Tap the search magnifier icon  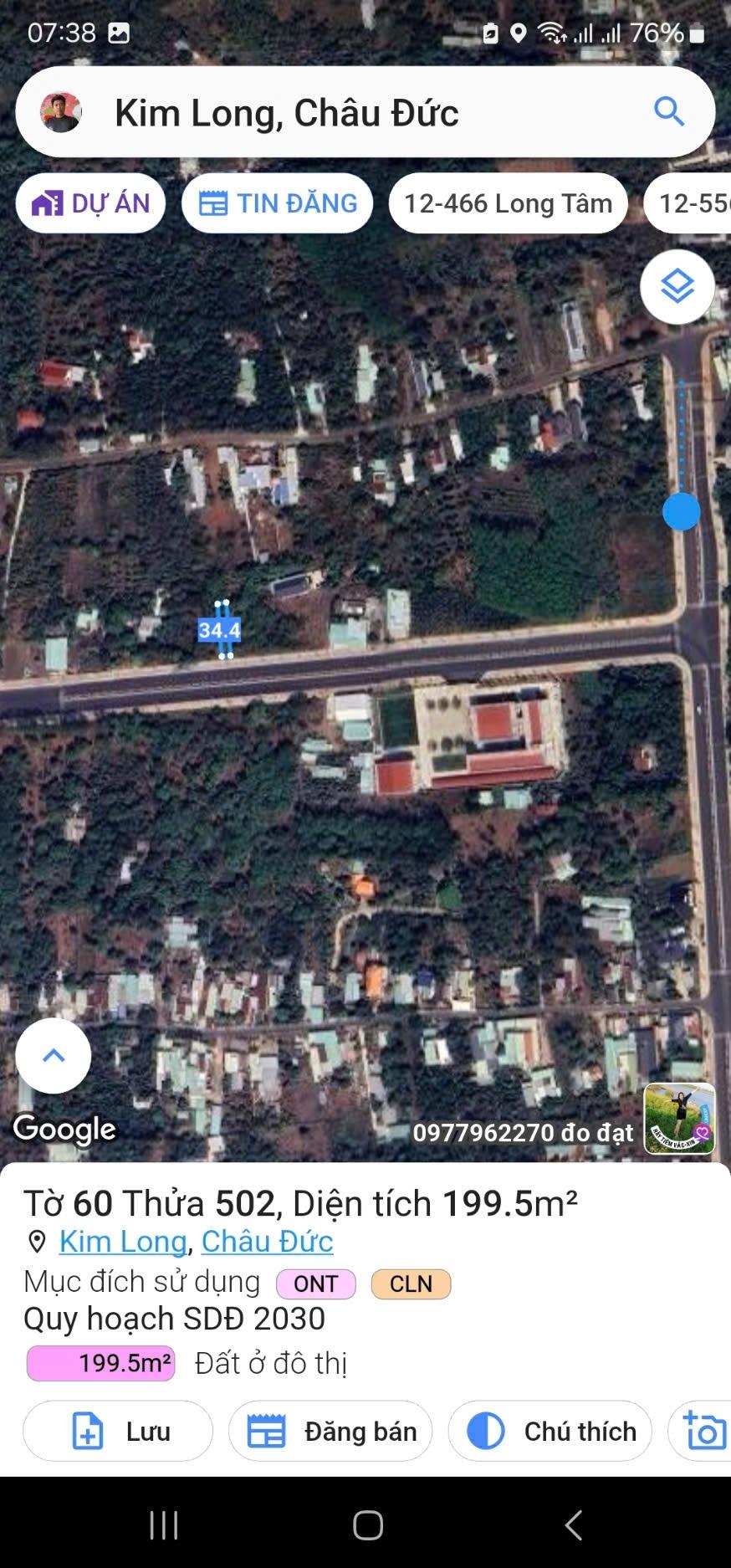point(668,111)
